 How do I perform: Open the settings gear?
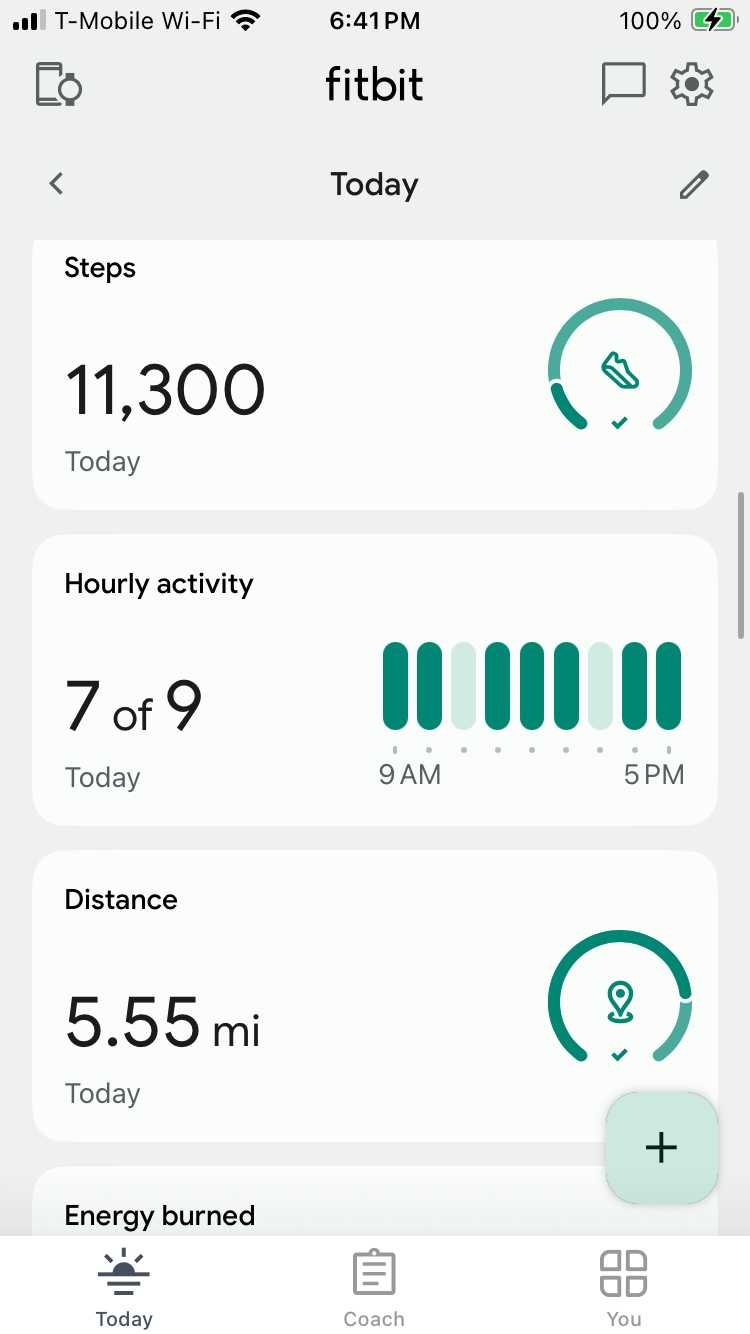(692, 84)
